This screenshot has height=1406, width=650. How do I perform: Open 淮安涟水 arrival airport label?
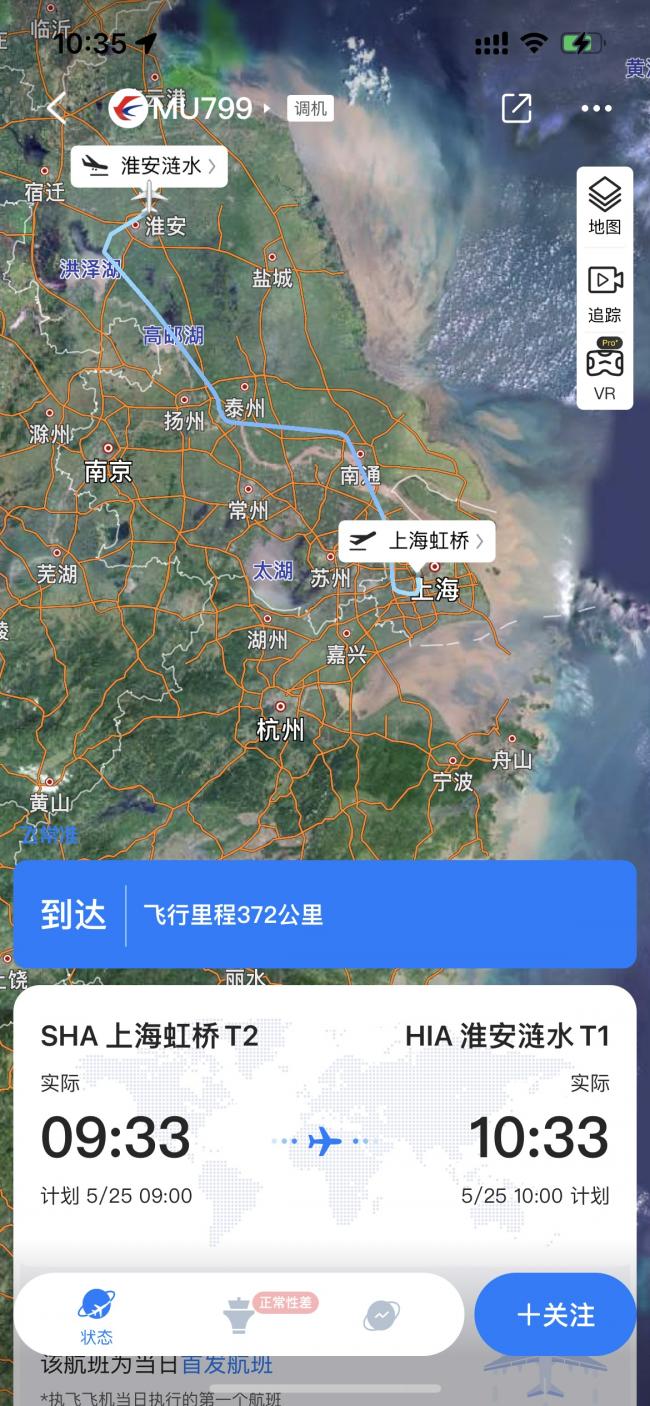coord(149,166)
